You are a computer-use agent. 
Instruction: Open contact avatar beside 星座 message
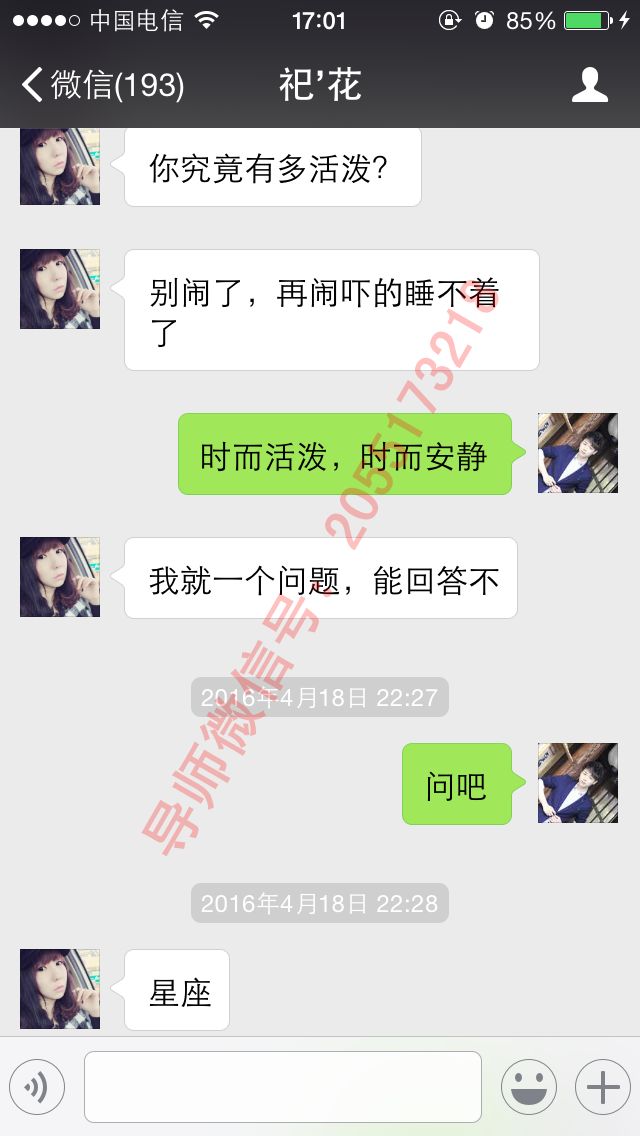60,989
